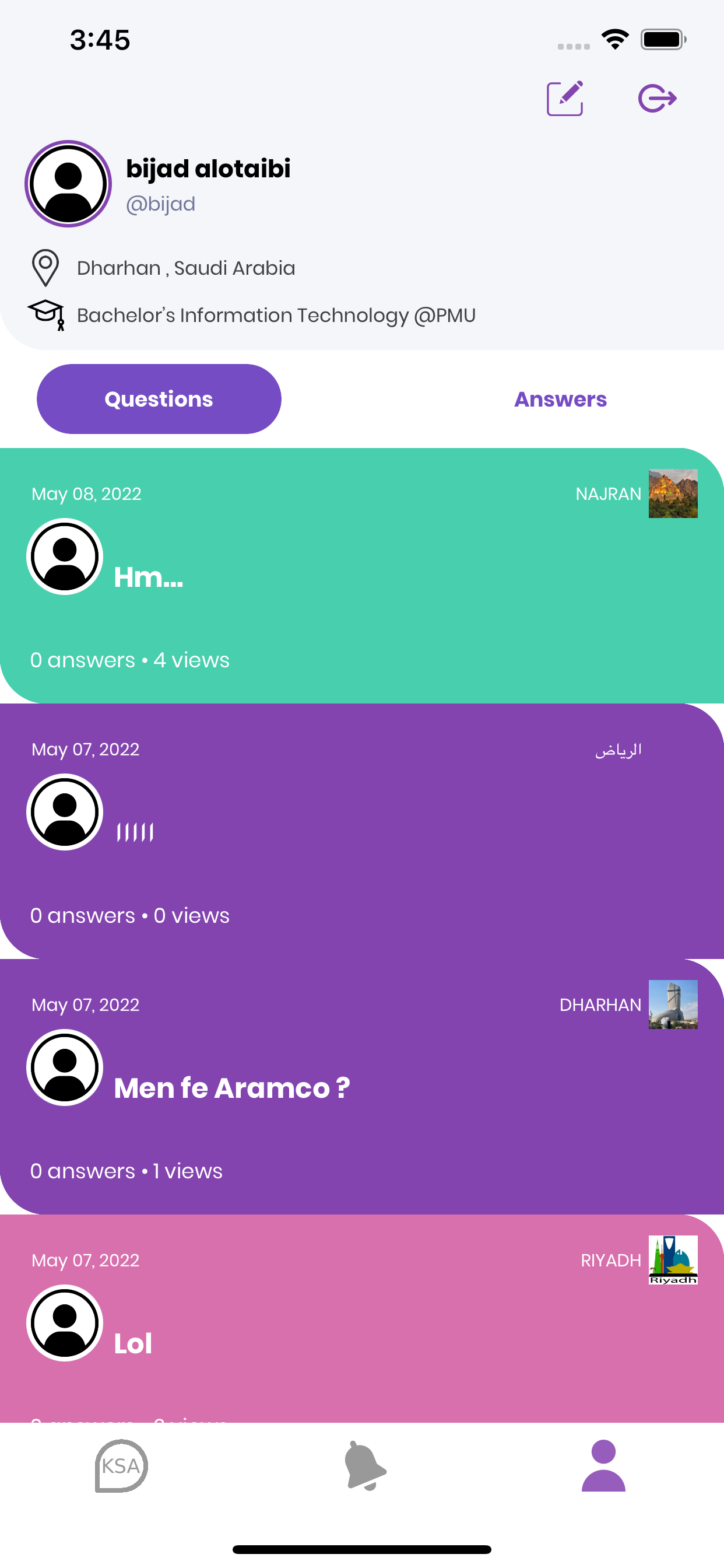The image size is (724, 1568).
Task: Select the Questions tab
Action: point(159,400)
